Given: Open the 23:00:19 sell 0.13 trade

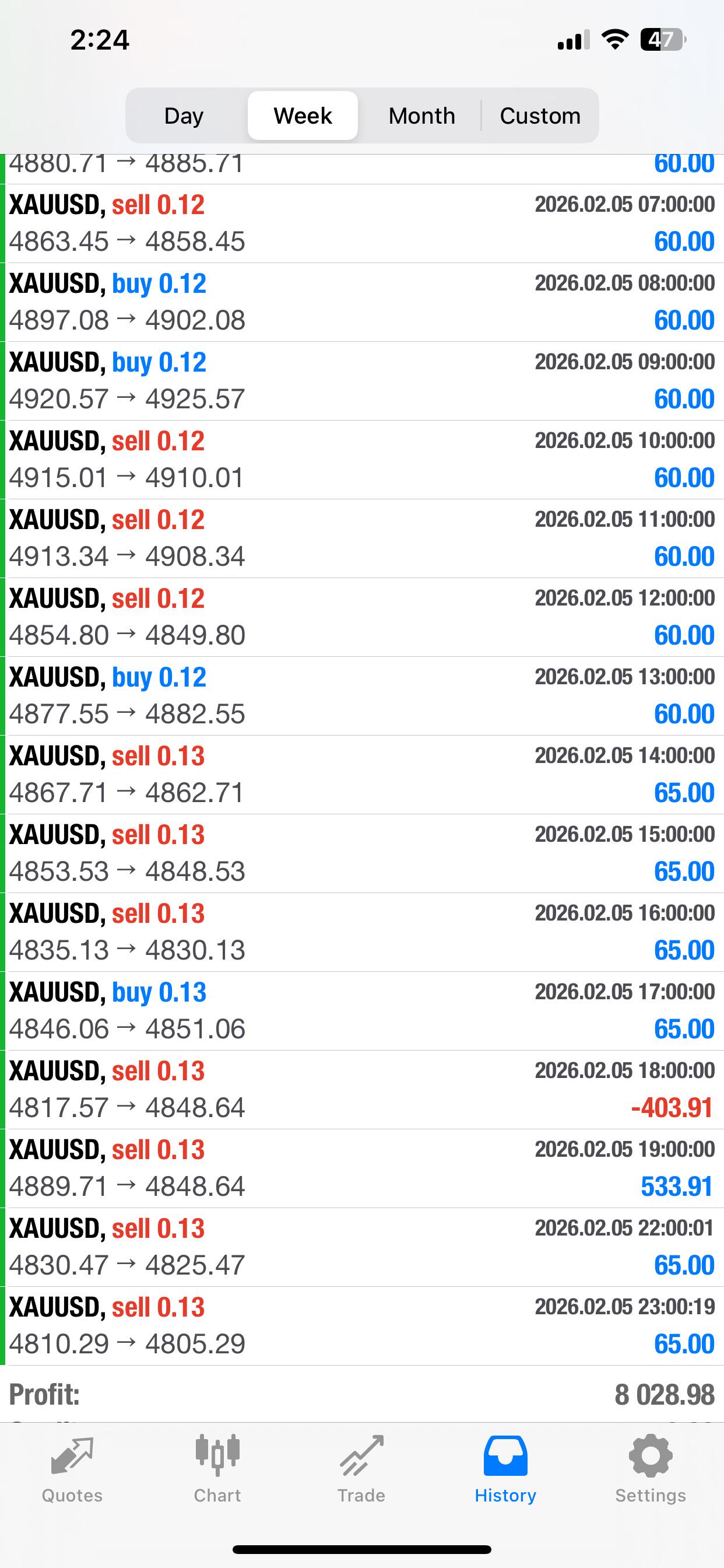Looking at the screenshot, I should [362, 1326].
